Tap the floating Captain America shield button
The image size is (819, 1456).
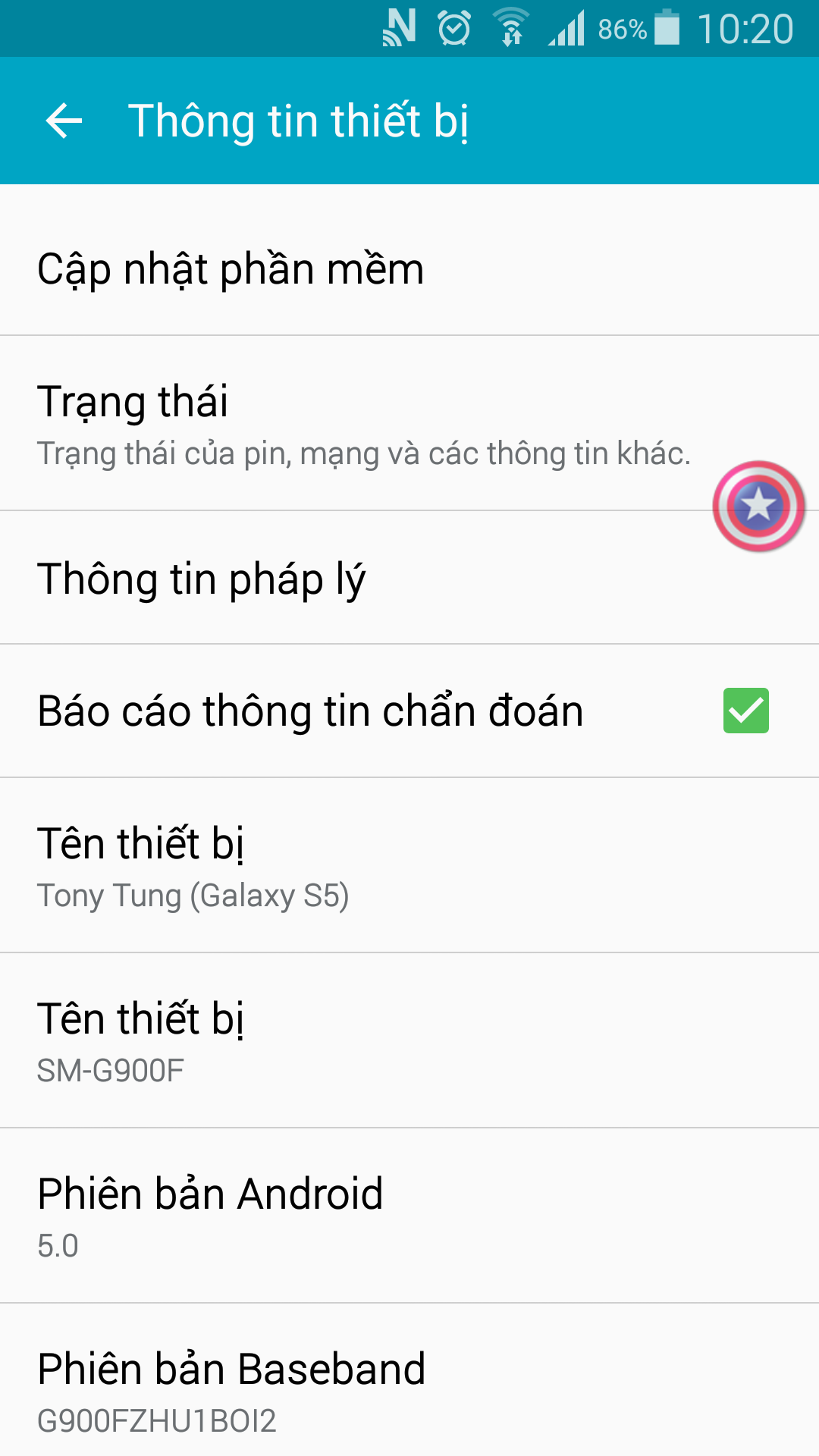pos(758,506)
